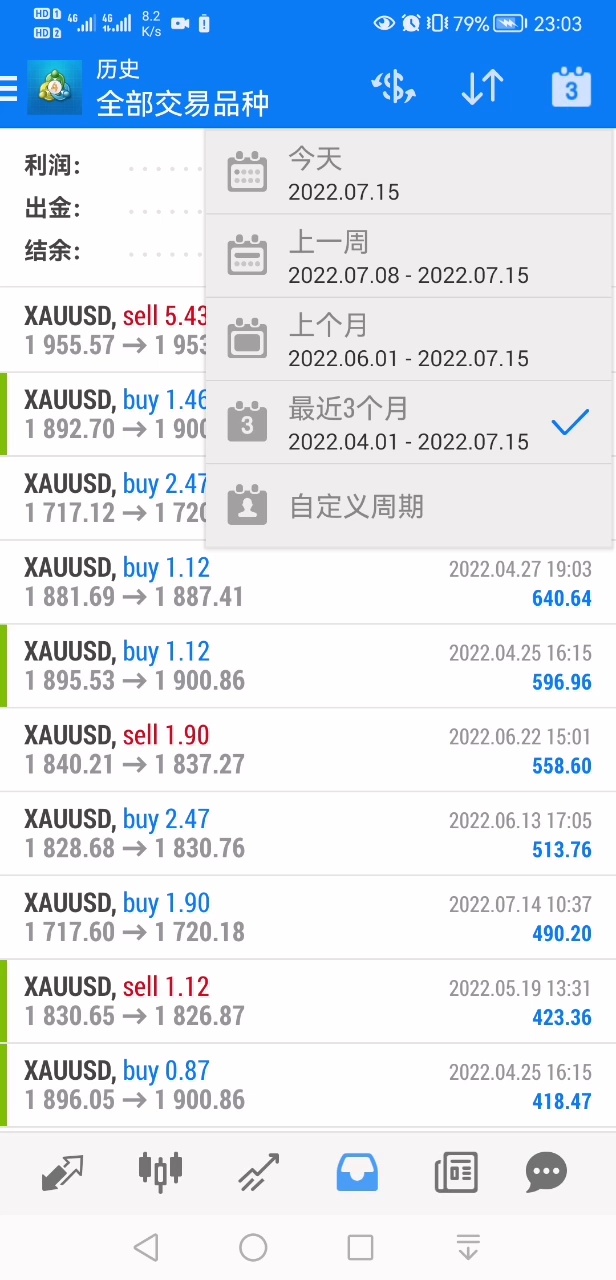Open the buy 2.47 trade dated 2022.06.13
616x1280 pixels.
coord(308,834)
